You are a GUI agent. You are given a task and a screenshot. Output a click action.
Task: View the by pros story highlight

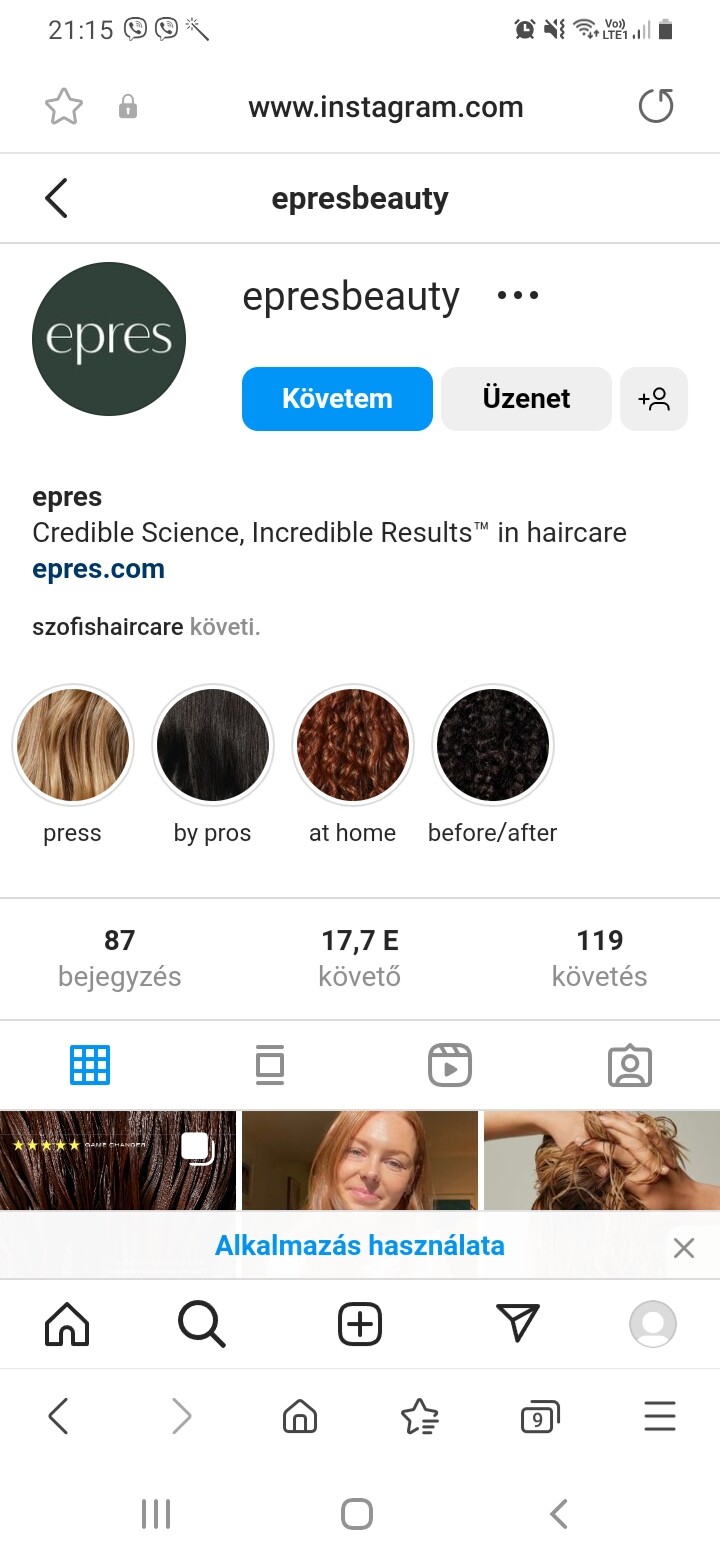(212, 746)
